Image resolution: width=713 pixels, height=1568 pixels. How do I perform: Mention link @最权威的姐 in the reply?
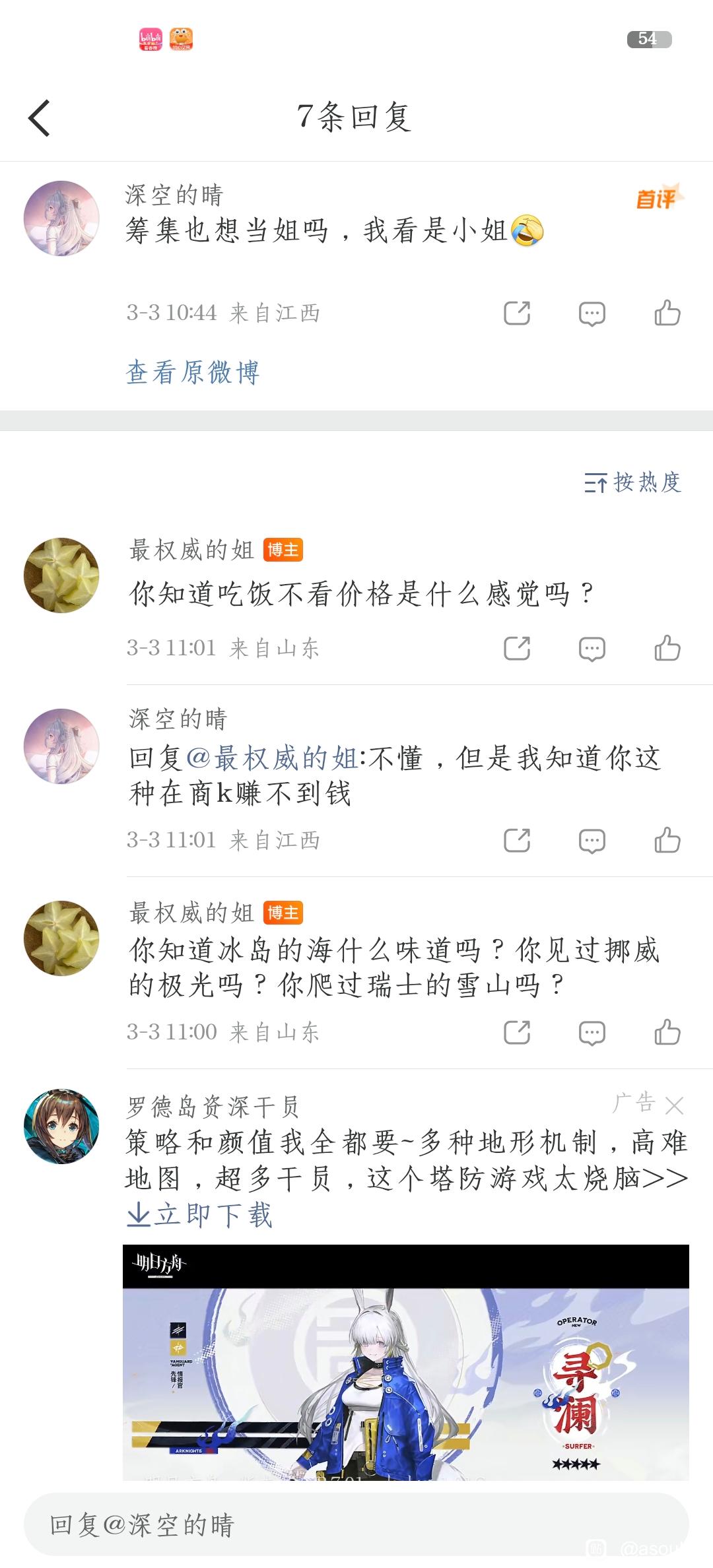coord(272,758)
